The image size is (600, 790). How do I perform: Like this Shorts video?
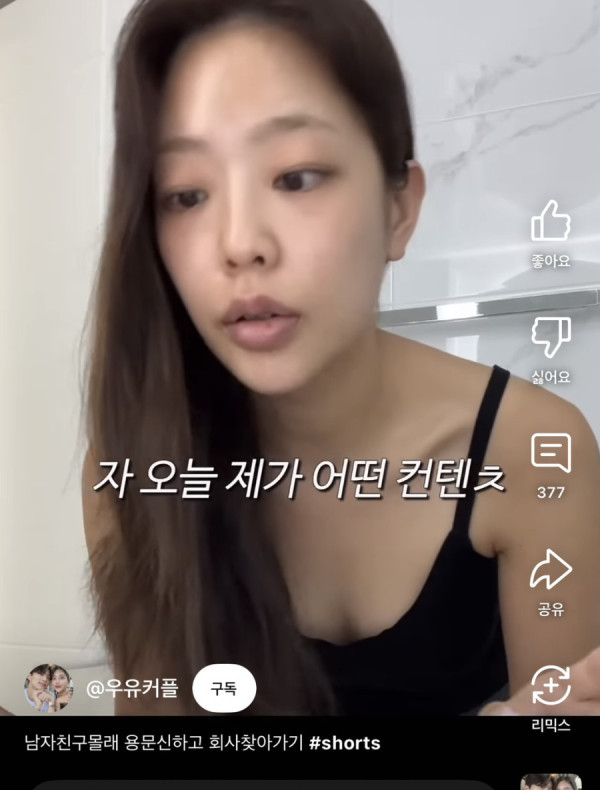pyautogui.click(x=550, y=222)
